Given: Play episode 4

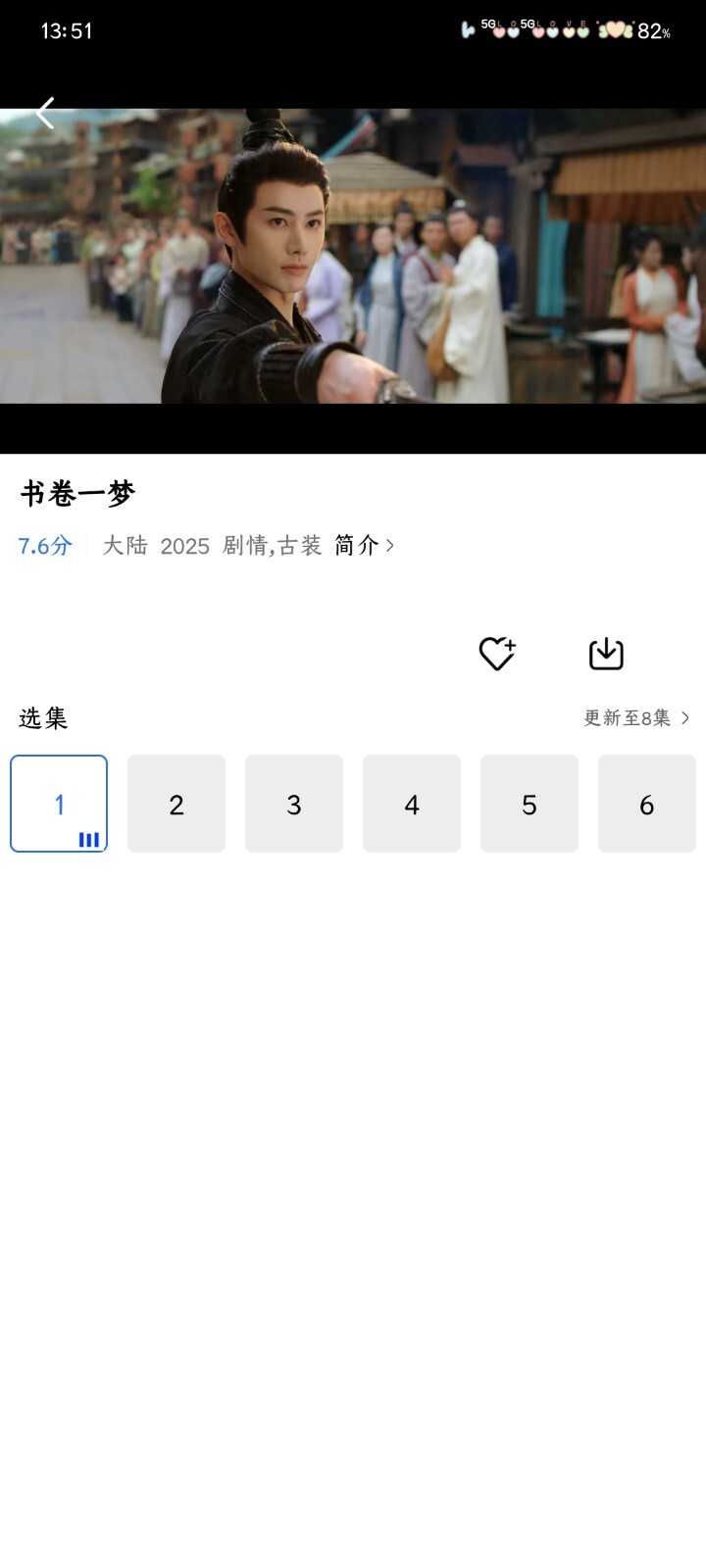Looking at the screenshot, I should tap(412, 804).
